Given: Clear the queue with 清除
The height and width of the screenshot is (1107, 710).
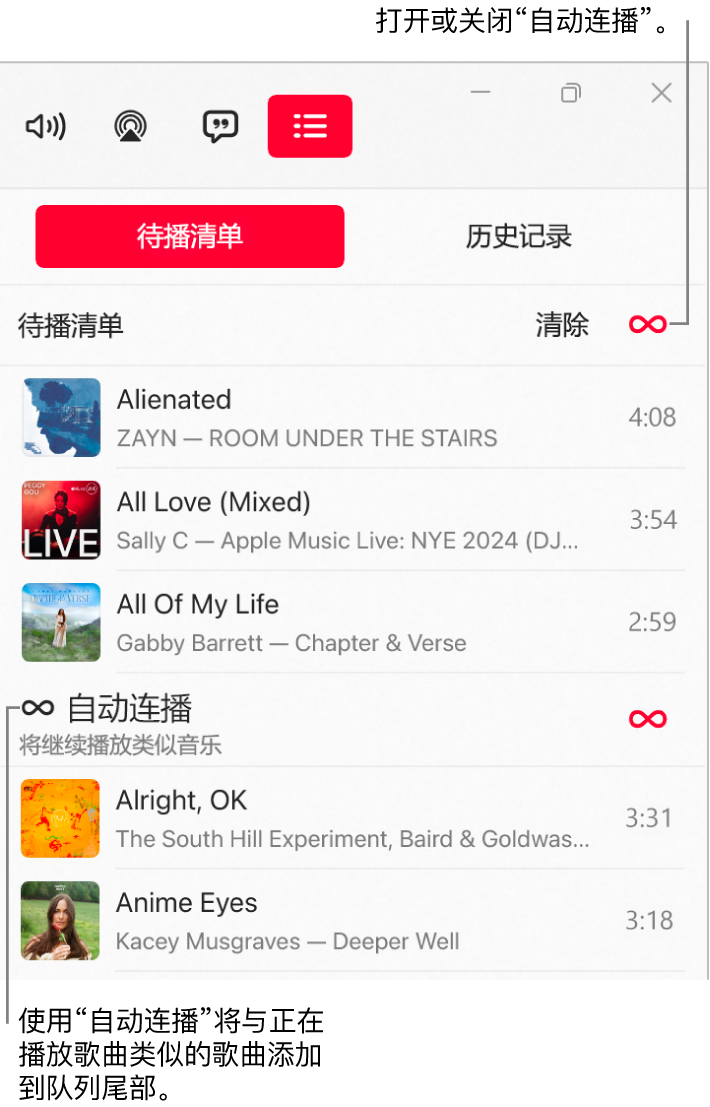Looking at the screenshot, I should tap(562, 325).
